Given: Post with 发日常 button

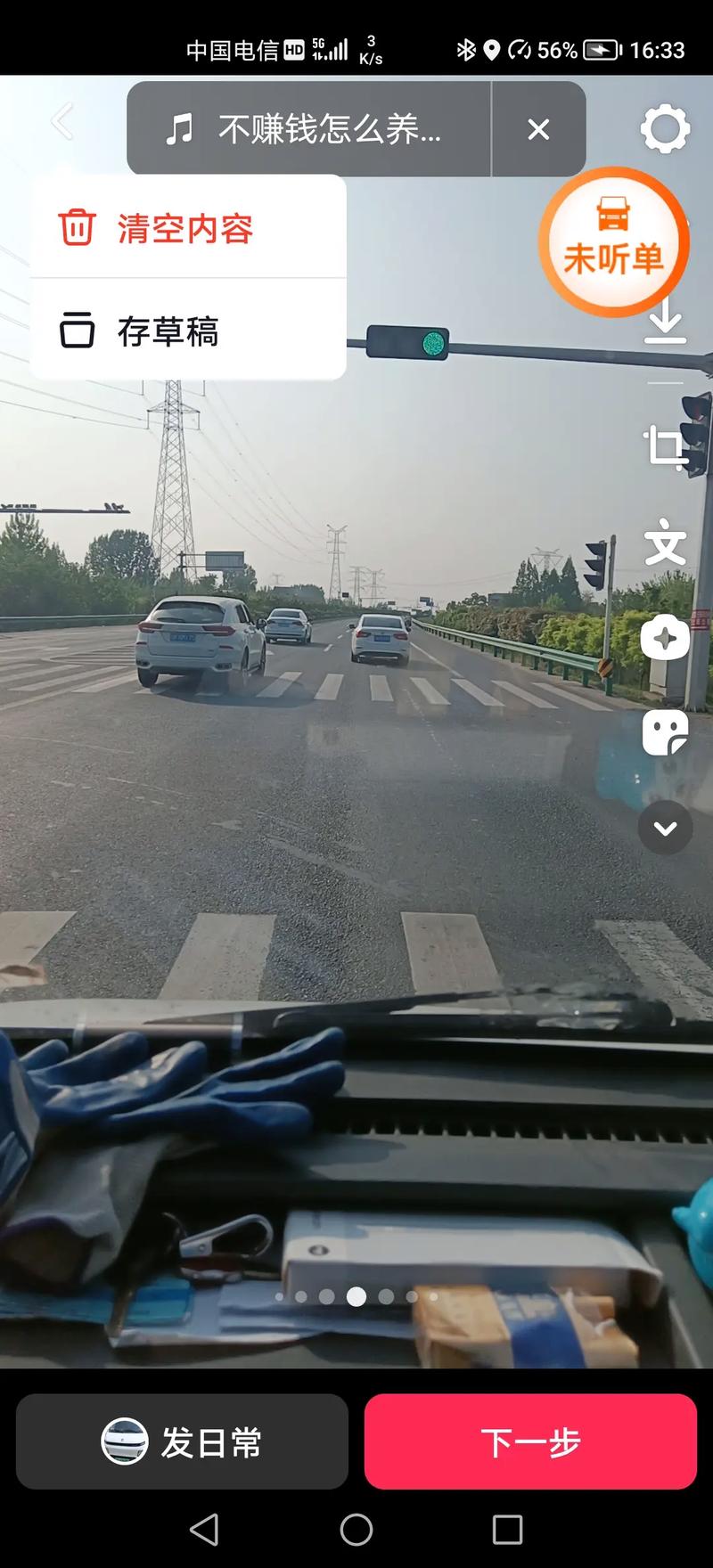Looking at the screenshot, I should coord(182,1441).
